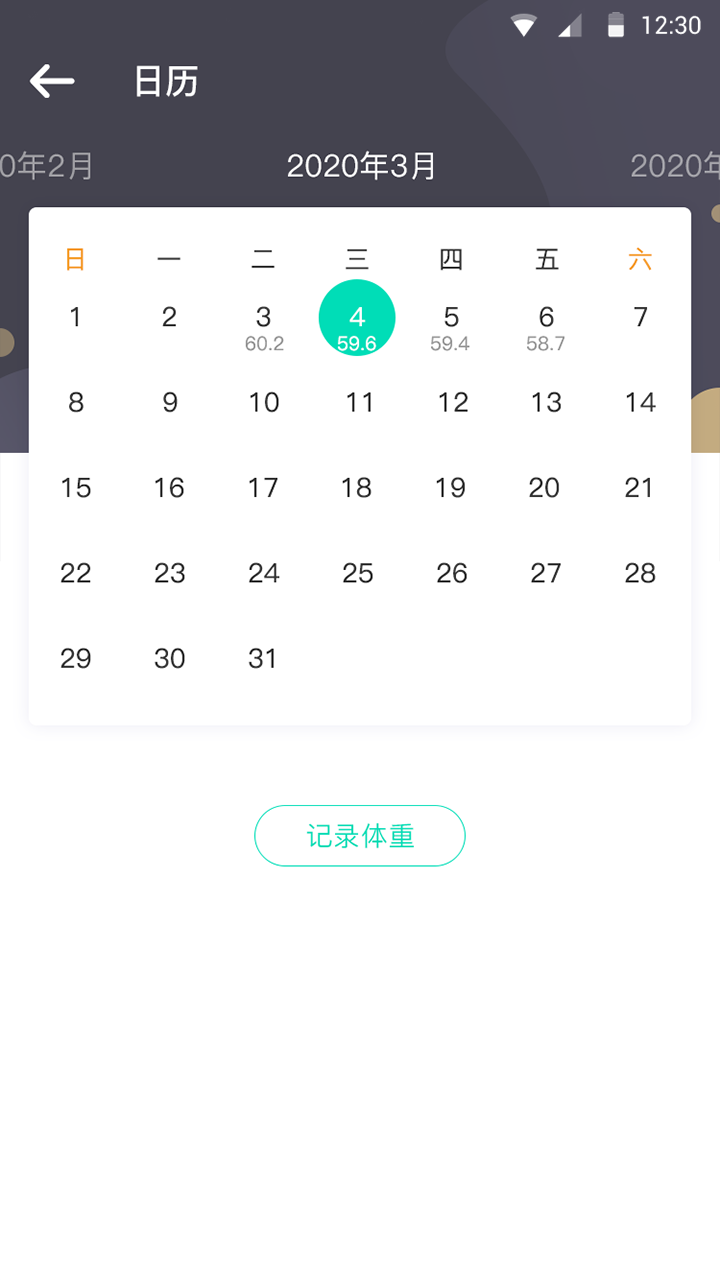This screenshot has width=720, height=1280.
Task: Pick date 12 in the calendar
Action: click(x=452, y=403)
